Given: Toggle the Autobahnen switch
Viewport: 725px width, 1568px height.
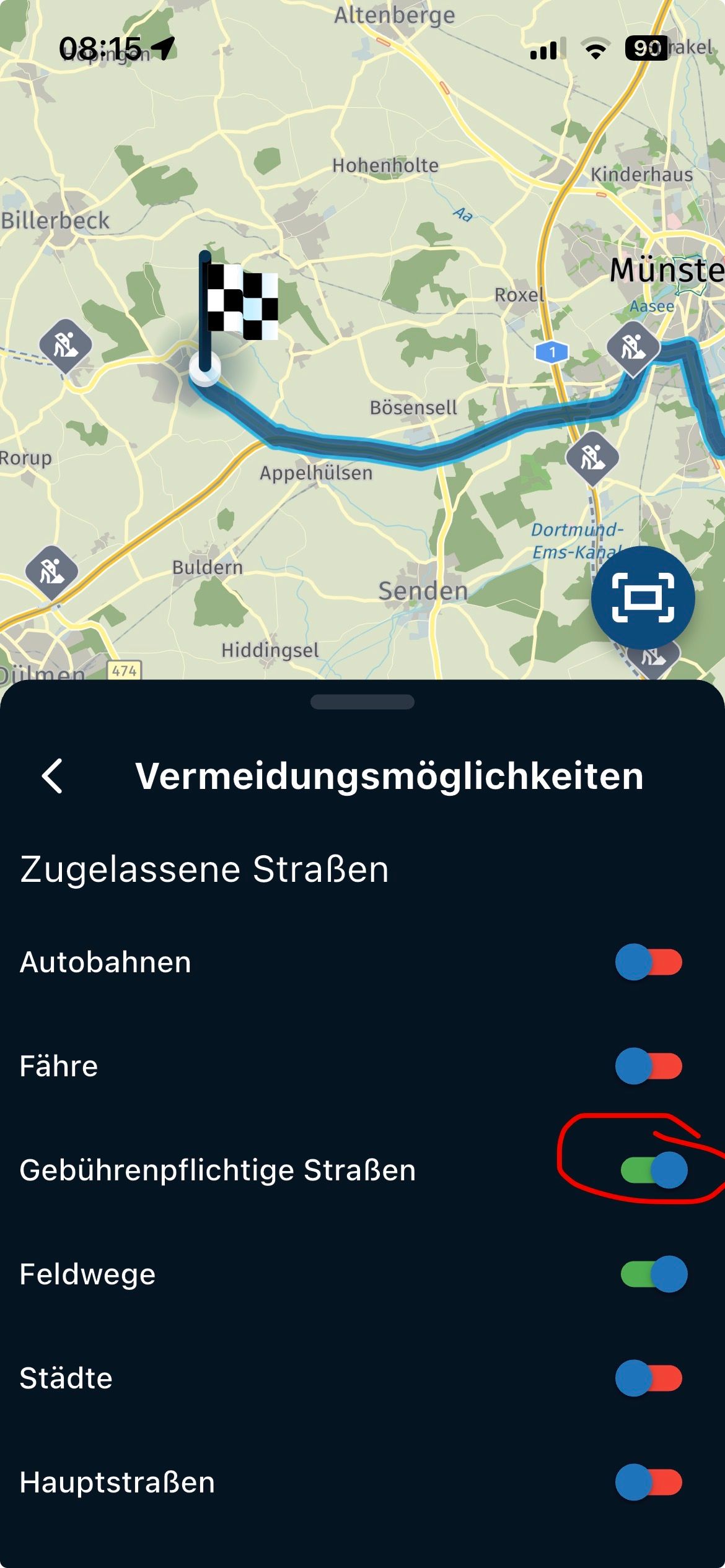Looking at the screenshot, I should pyautogui.click(x=649, y=962).
